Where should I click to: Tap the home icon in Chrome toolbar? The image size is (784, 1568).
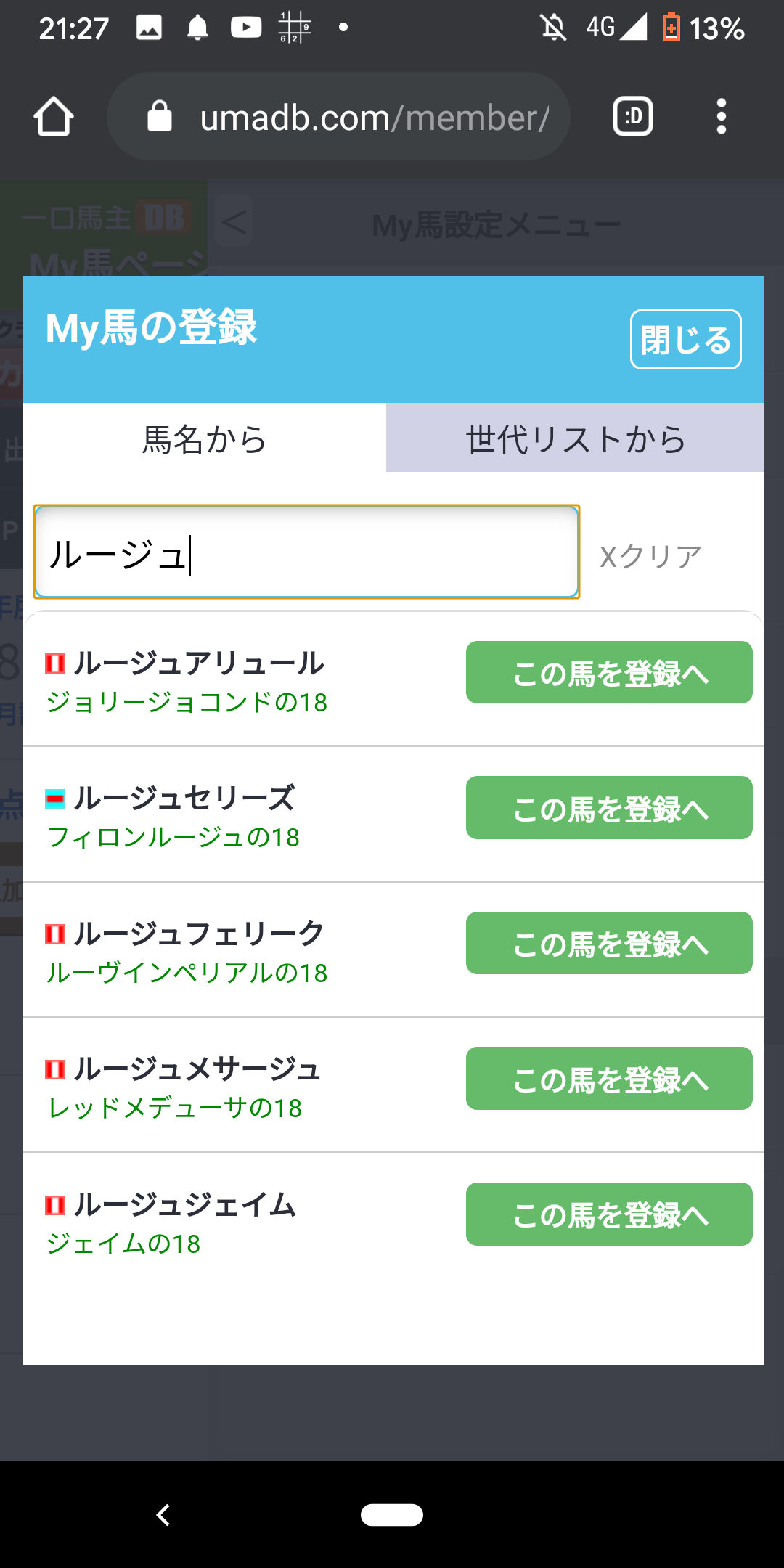pos(54,116)
